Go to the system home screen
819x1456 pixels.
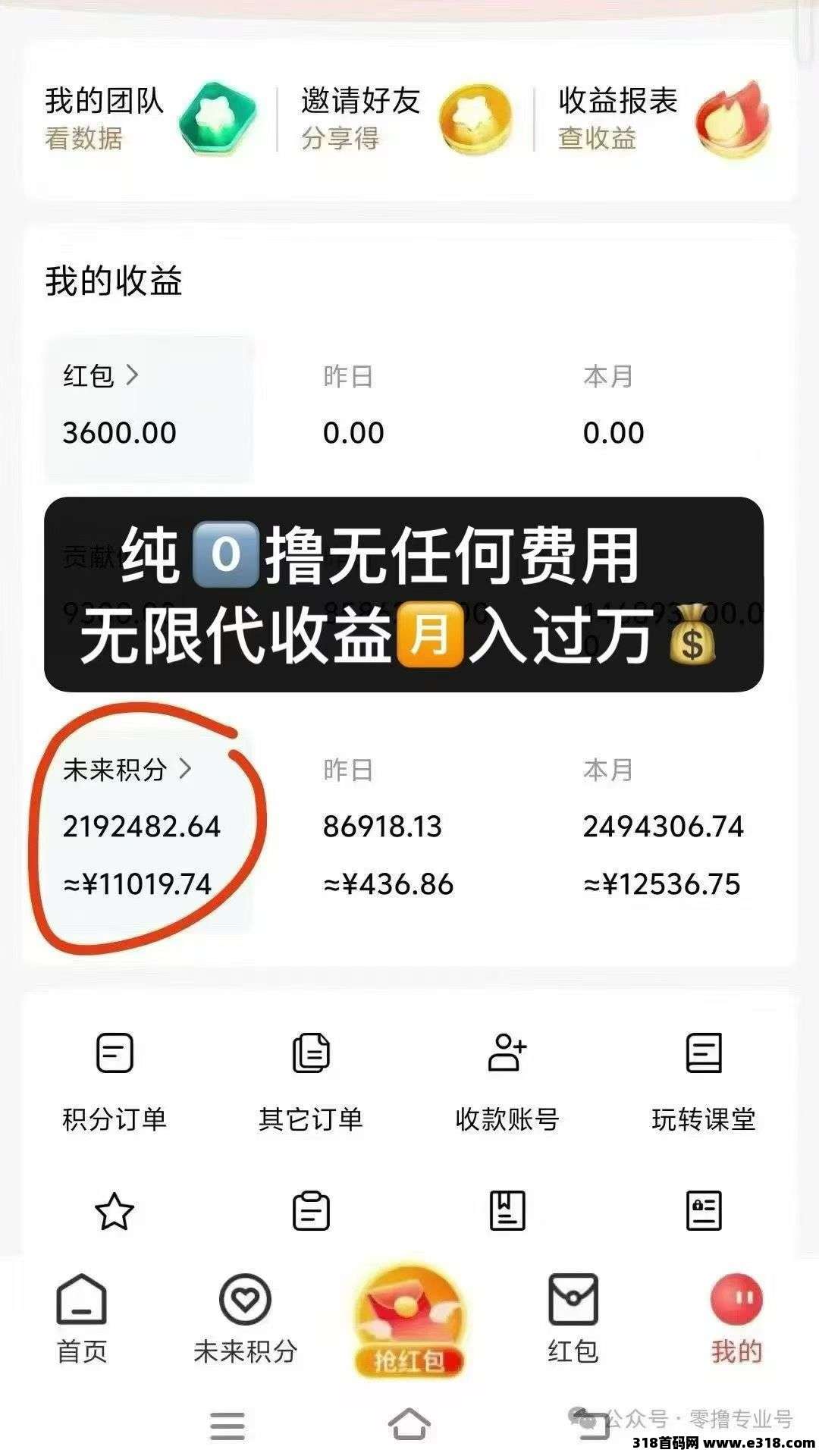[x=409, y=1426]
